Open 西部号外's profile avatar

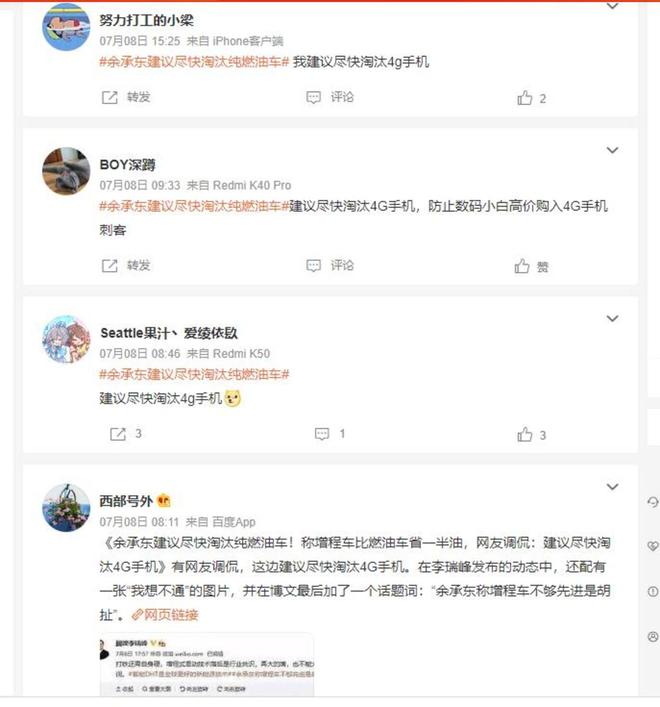(x=66, y=508)
